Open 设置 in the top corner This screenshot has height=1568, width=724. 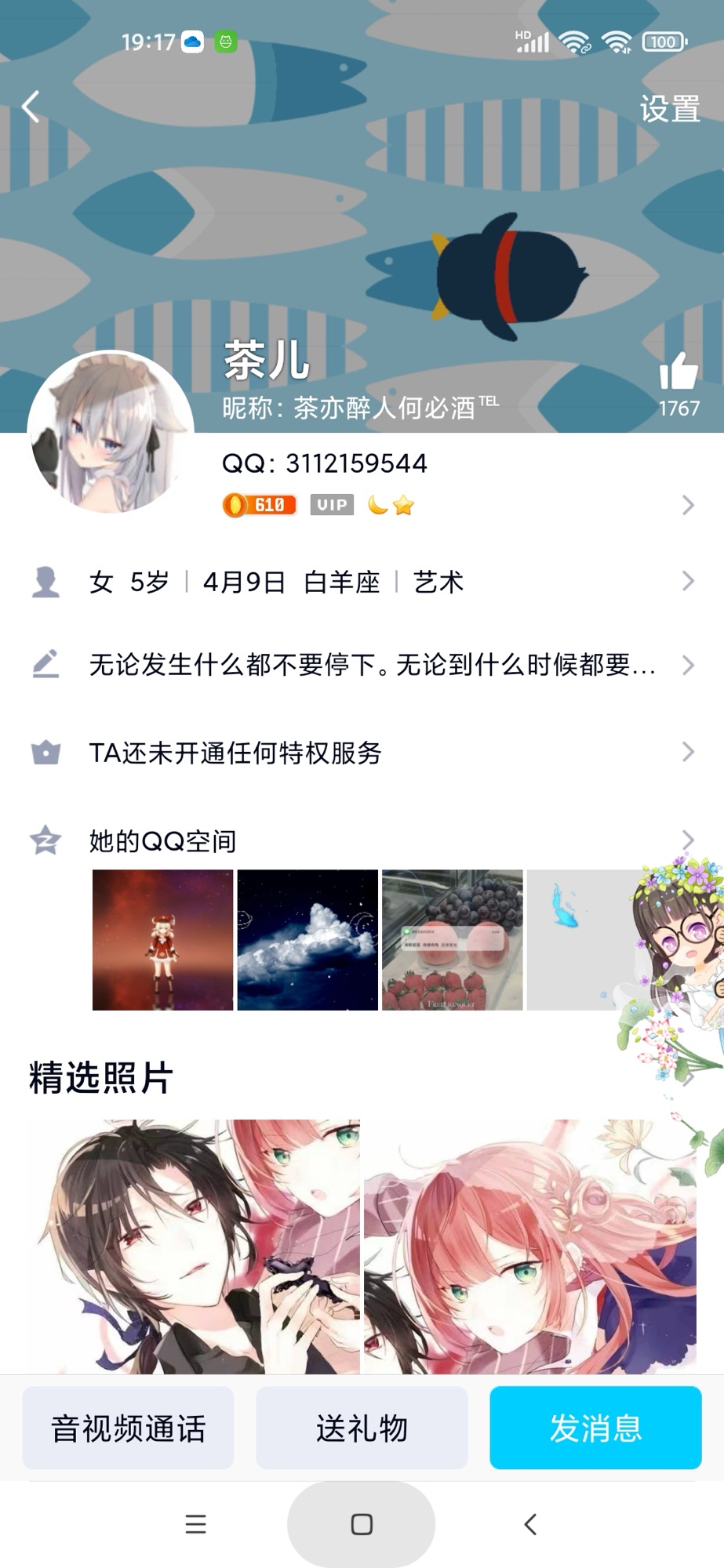[669, 109]
